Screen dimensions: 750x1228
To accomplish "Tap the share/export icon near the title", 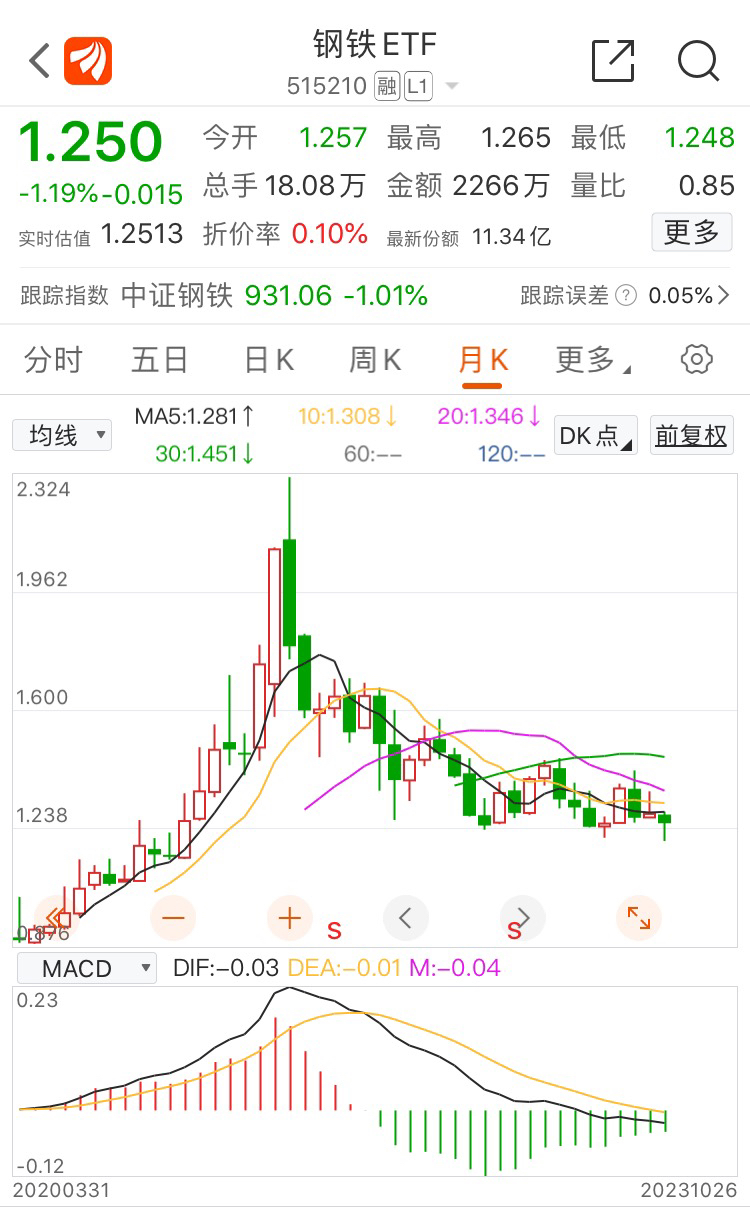I will coord(613,62).
